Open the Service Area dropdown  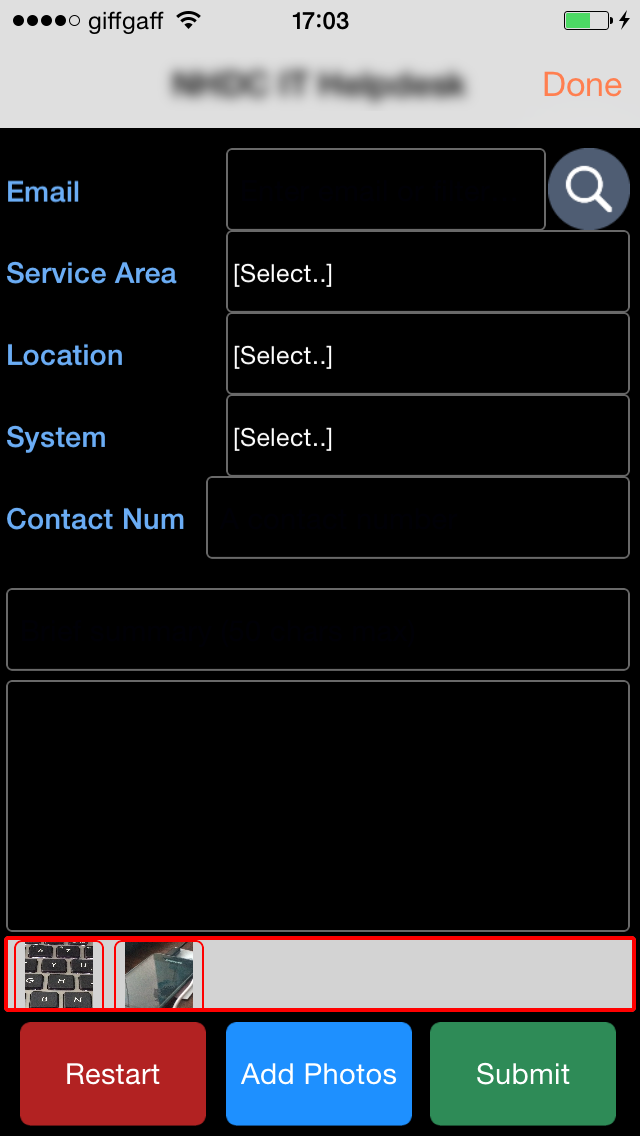pyautogui.click(x=428, y=272)
